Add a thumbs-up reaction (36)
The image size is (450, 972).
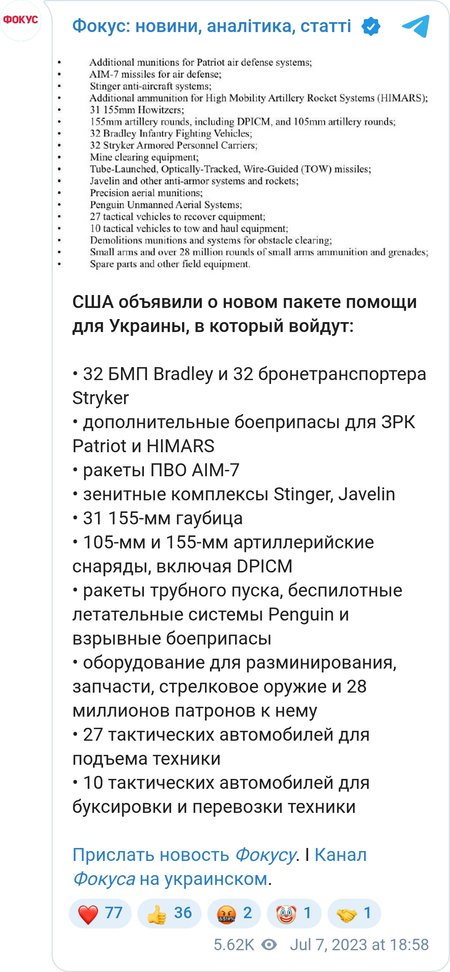coord(169,913)
